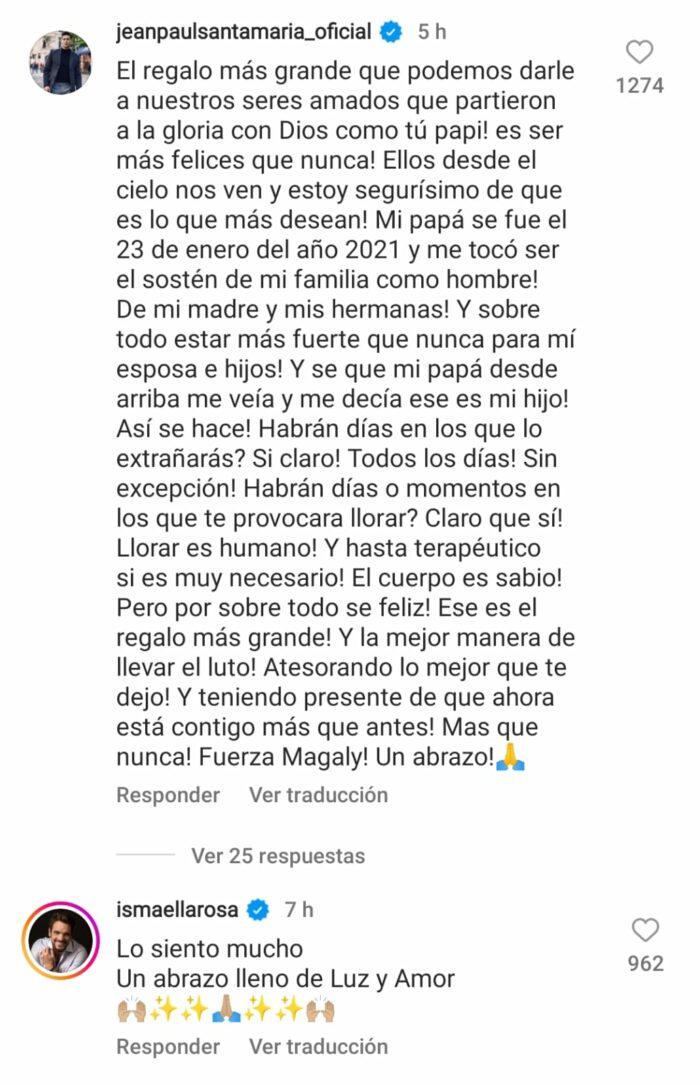Image resolution: width=700 pixels, height=1085 pixels.
Task: Reply to ismaellarosa's comment
Action: point(168,1046)
